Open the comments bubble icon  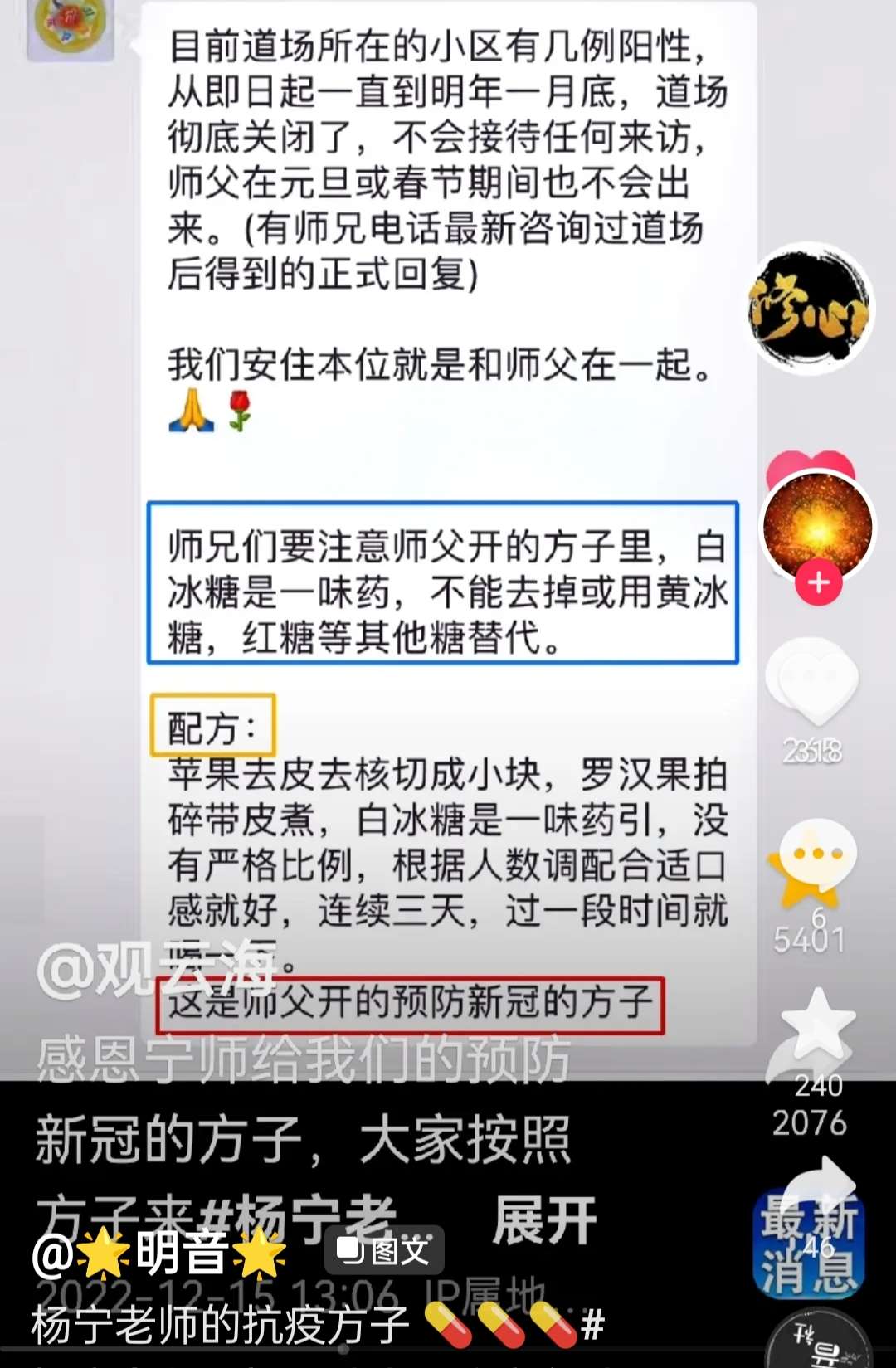816,854
